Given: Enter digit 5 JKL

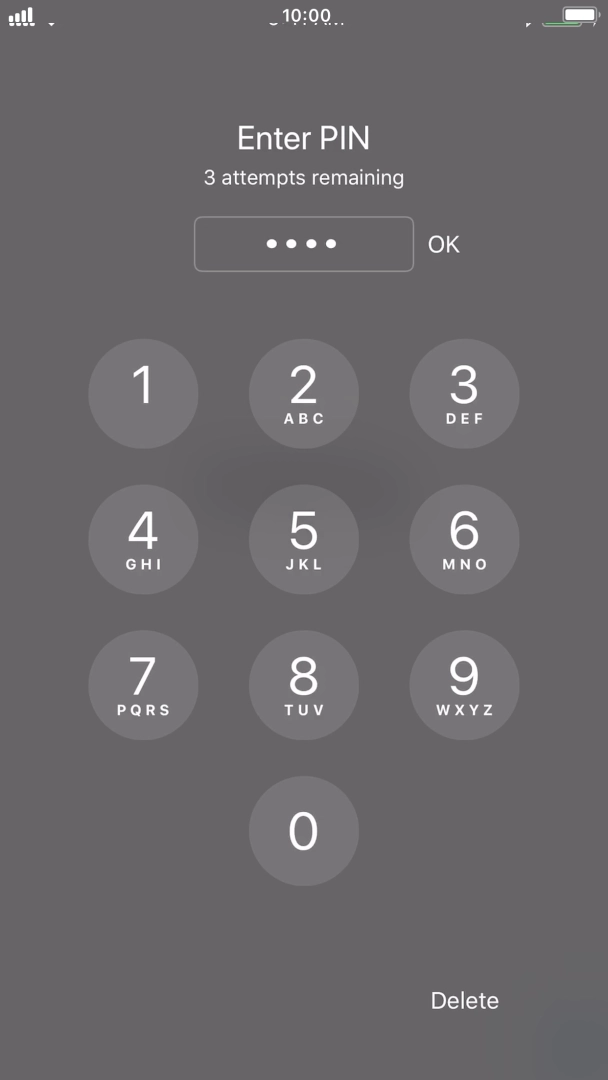Looking at the screenshot, I should pyautogui.click(x=304, y=539).
